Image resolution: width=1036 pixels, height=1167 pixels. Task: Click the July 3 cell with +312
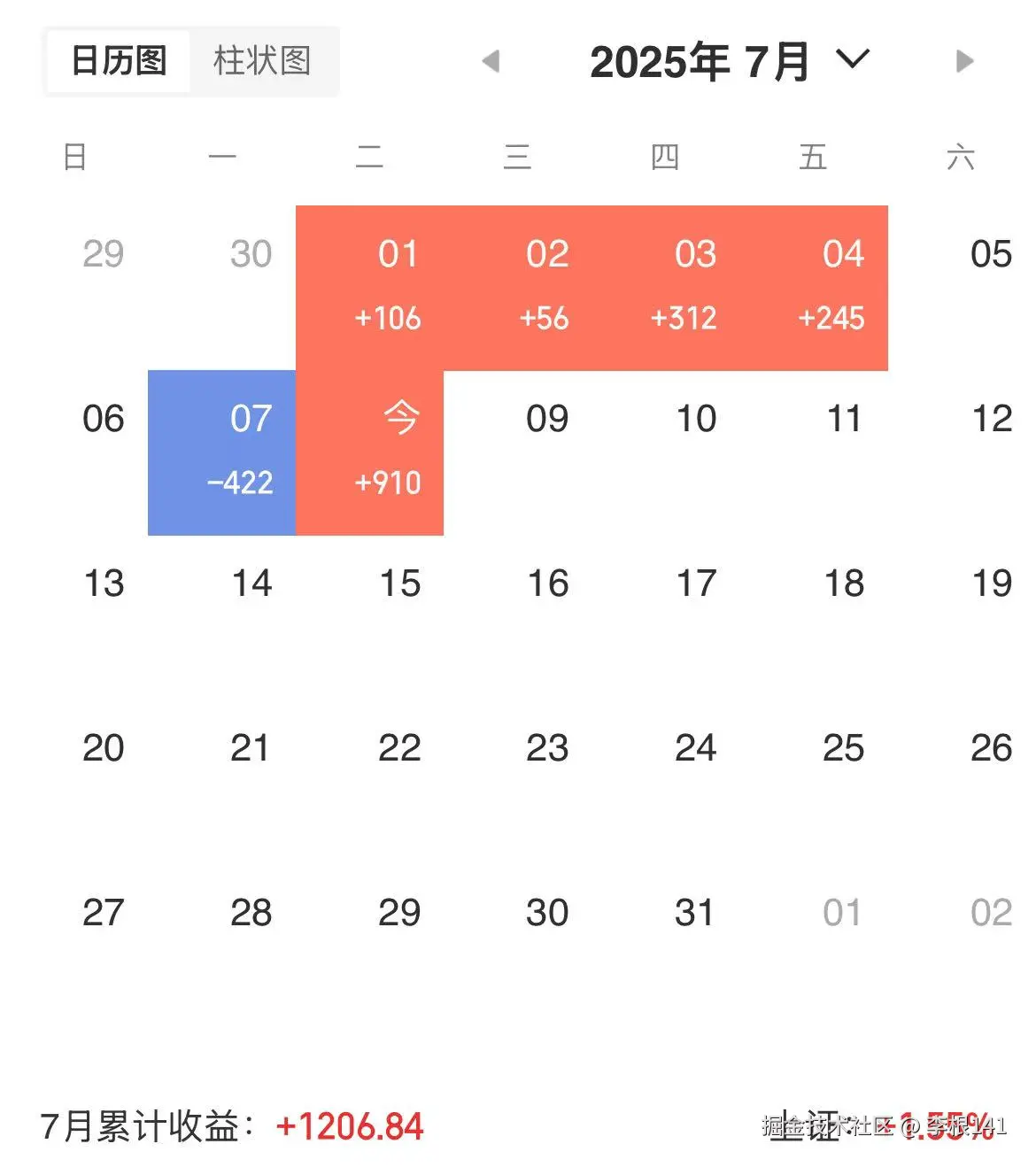(x=694, y=283)
